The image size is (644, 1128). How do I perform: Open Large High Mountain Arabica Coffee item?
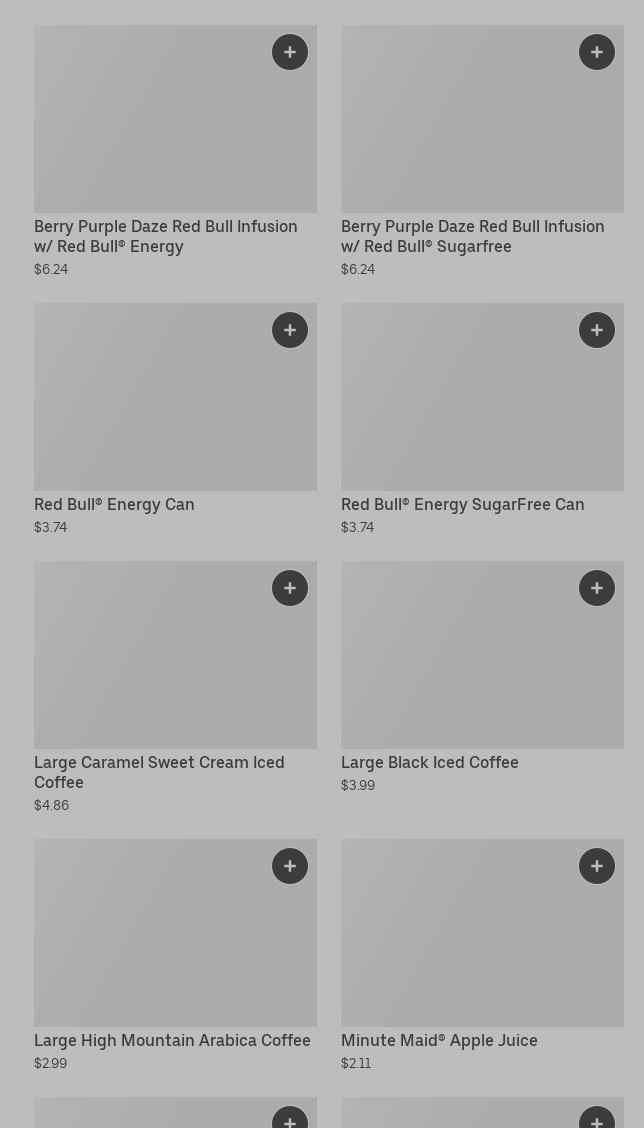[172, 1040]
